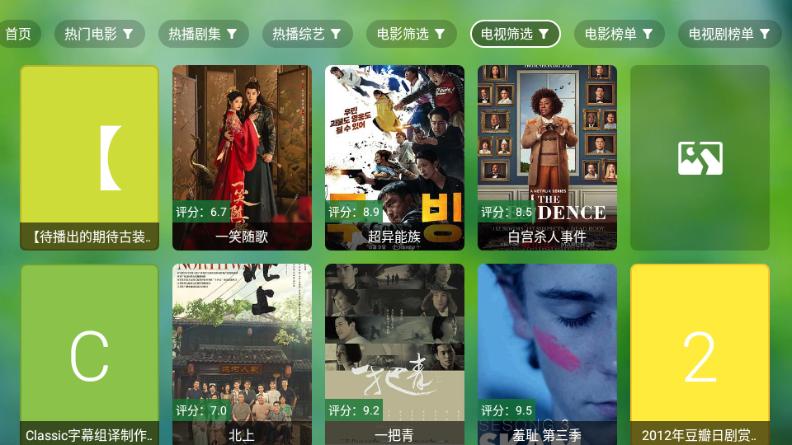Open the 电影筛选 filter tab

click(x=411, y=34)
